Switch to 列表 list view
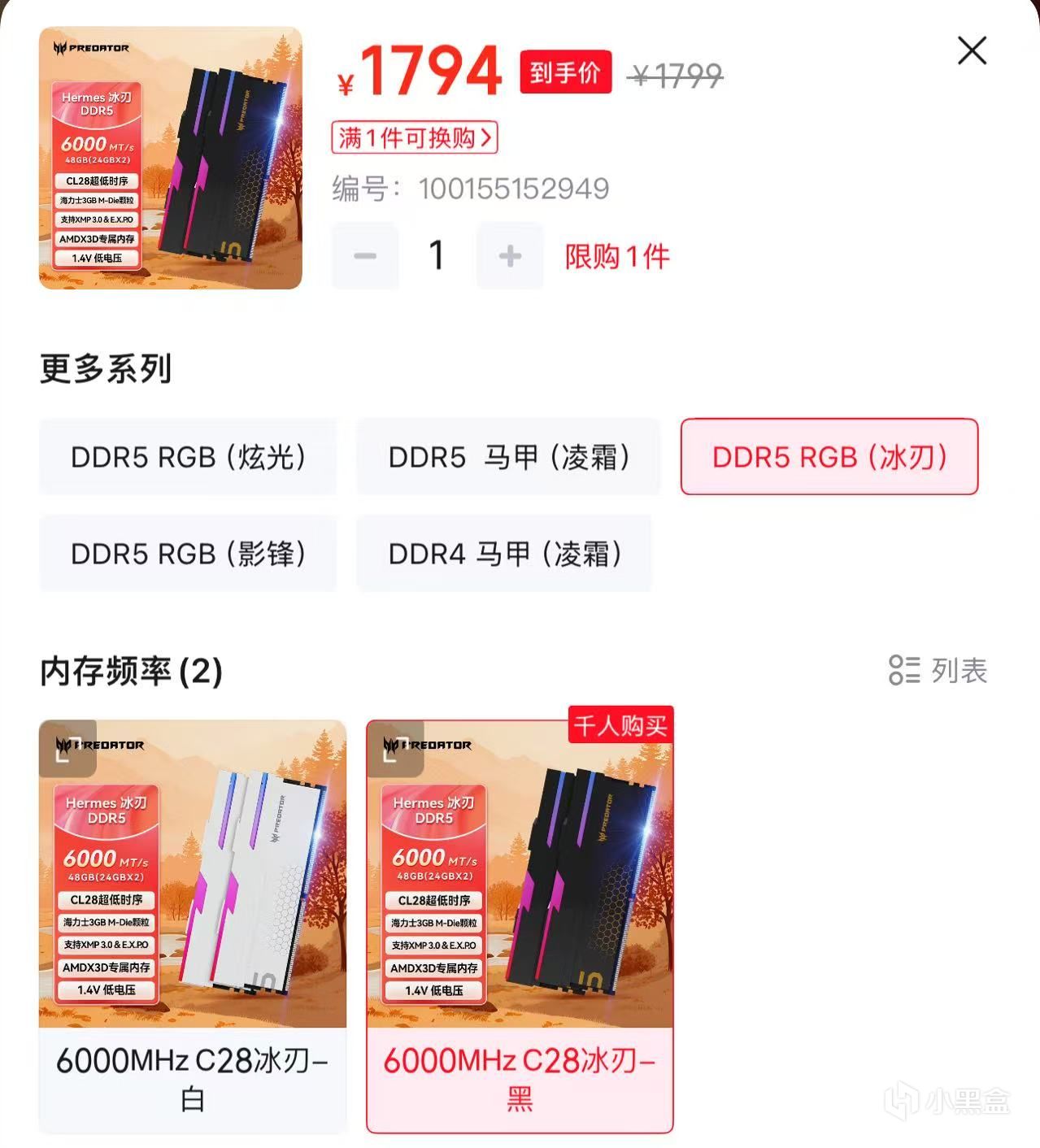1040x1148 pixels. (938, 671)
